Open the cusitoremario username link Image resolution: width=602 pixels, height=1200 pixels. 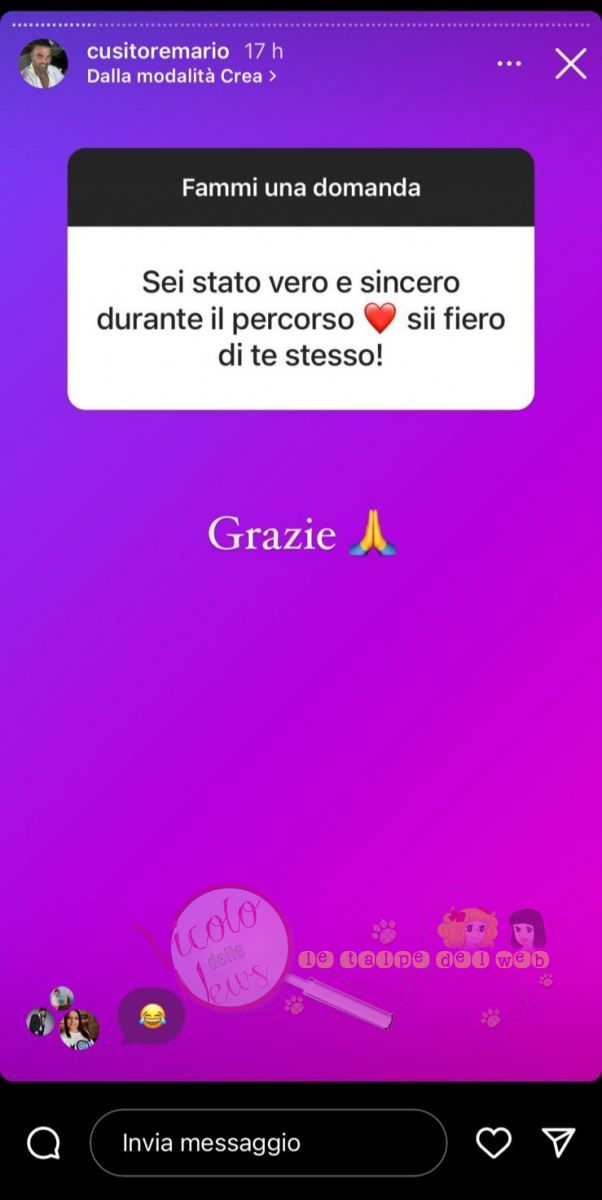pos(158,51)
